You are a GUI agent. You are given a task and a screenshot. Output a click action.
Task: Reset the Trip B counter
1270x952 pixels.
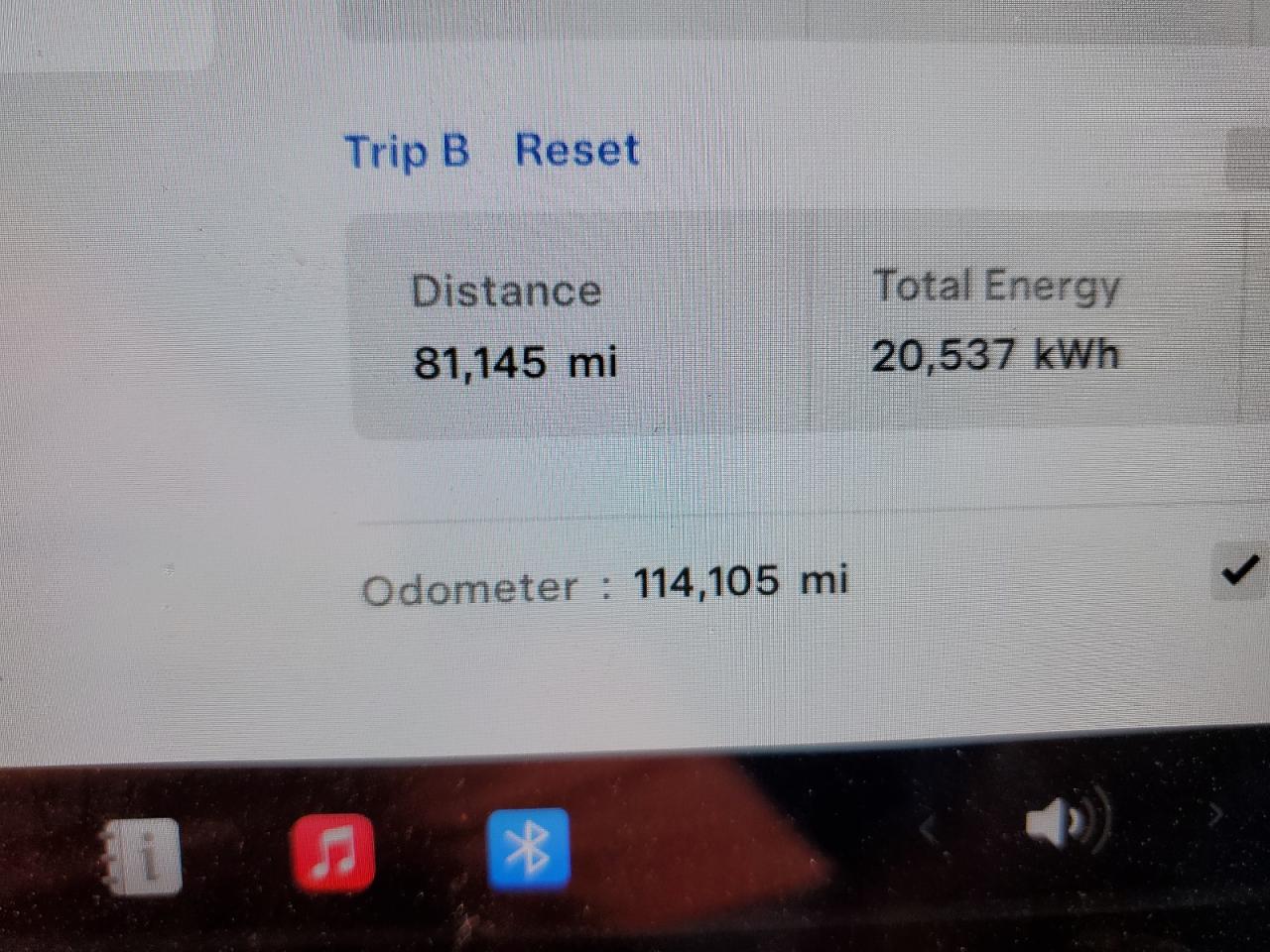click(x=576, y=151)
